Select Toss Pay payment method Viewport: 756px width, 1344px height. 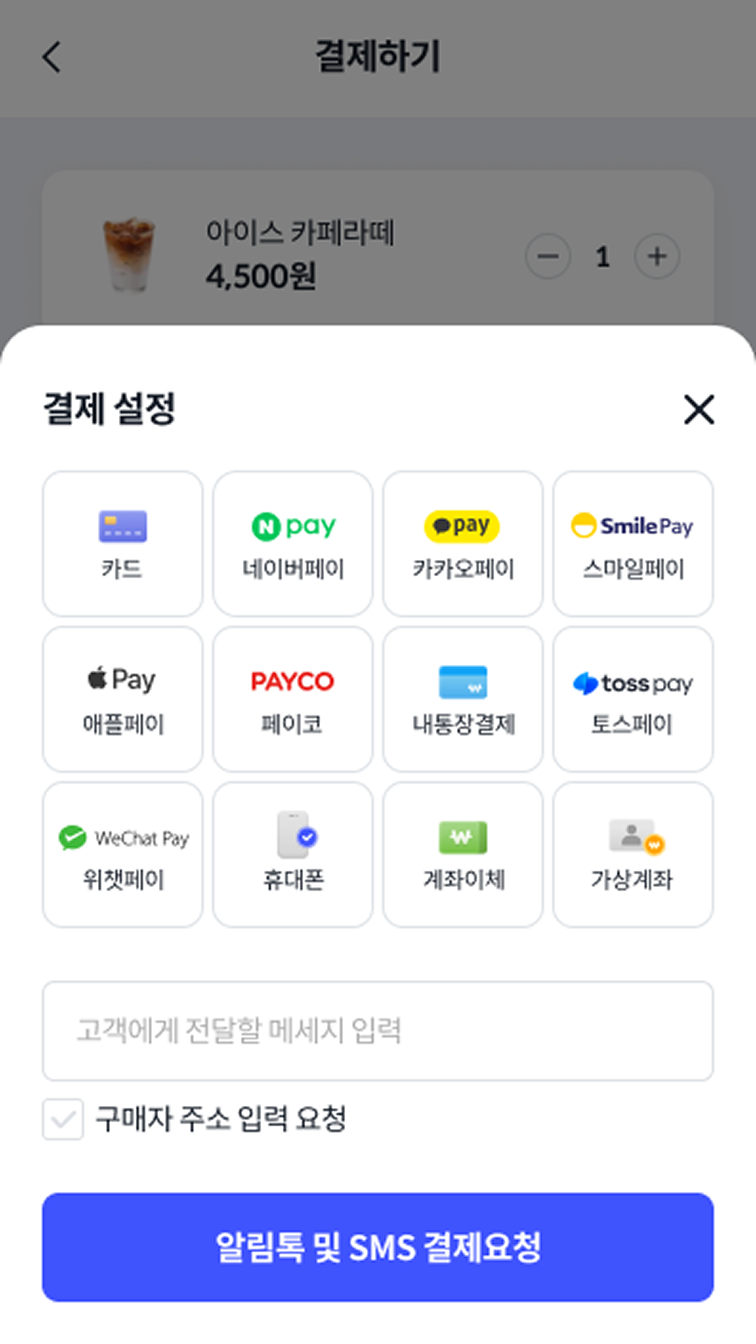point(632,698)
